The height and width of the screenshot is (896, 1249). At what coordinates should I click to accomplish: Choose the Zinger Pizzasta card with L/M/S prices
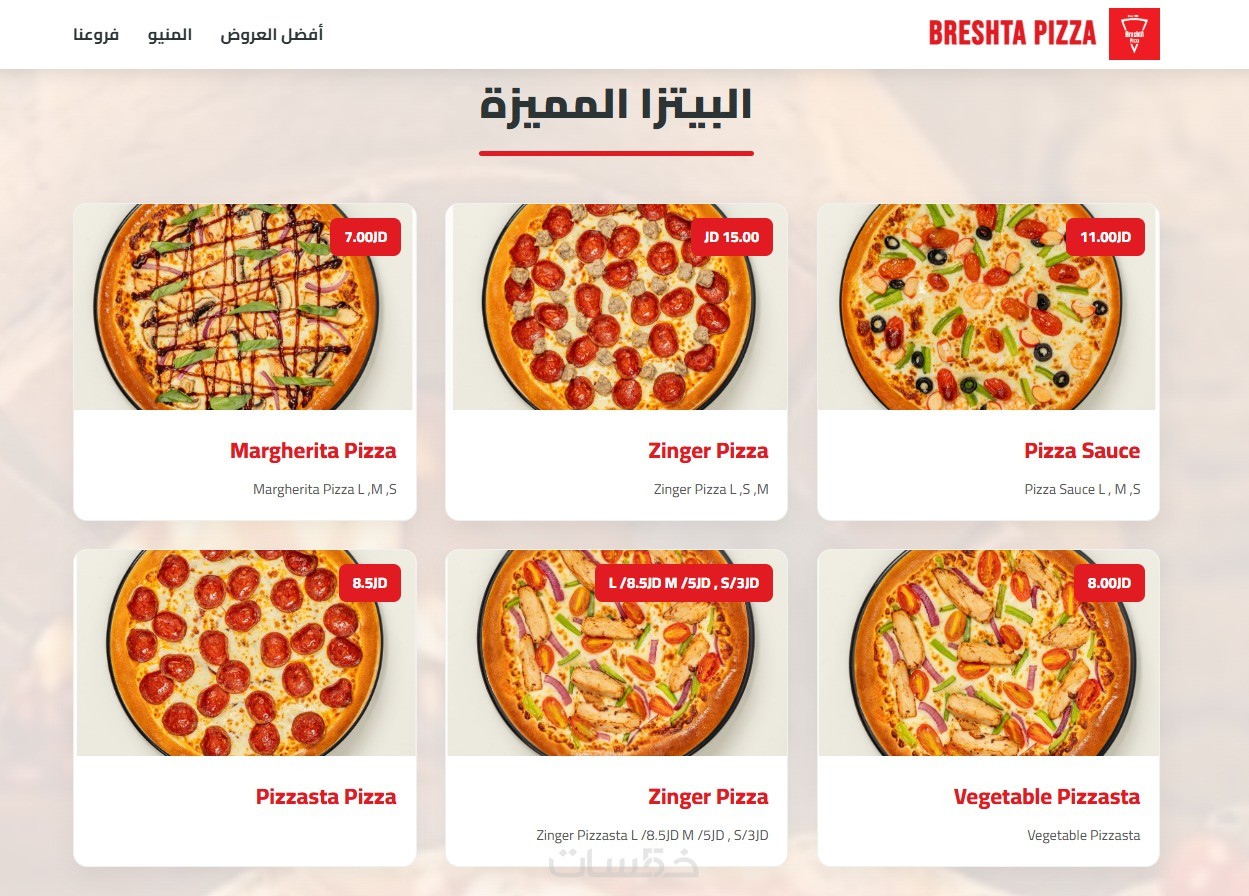coord(707,797)
